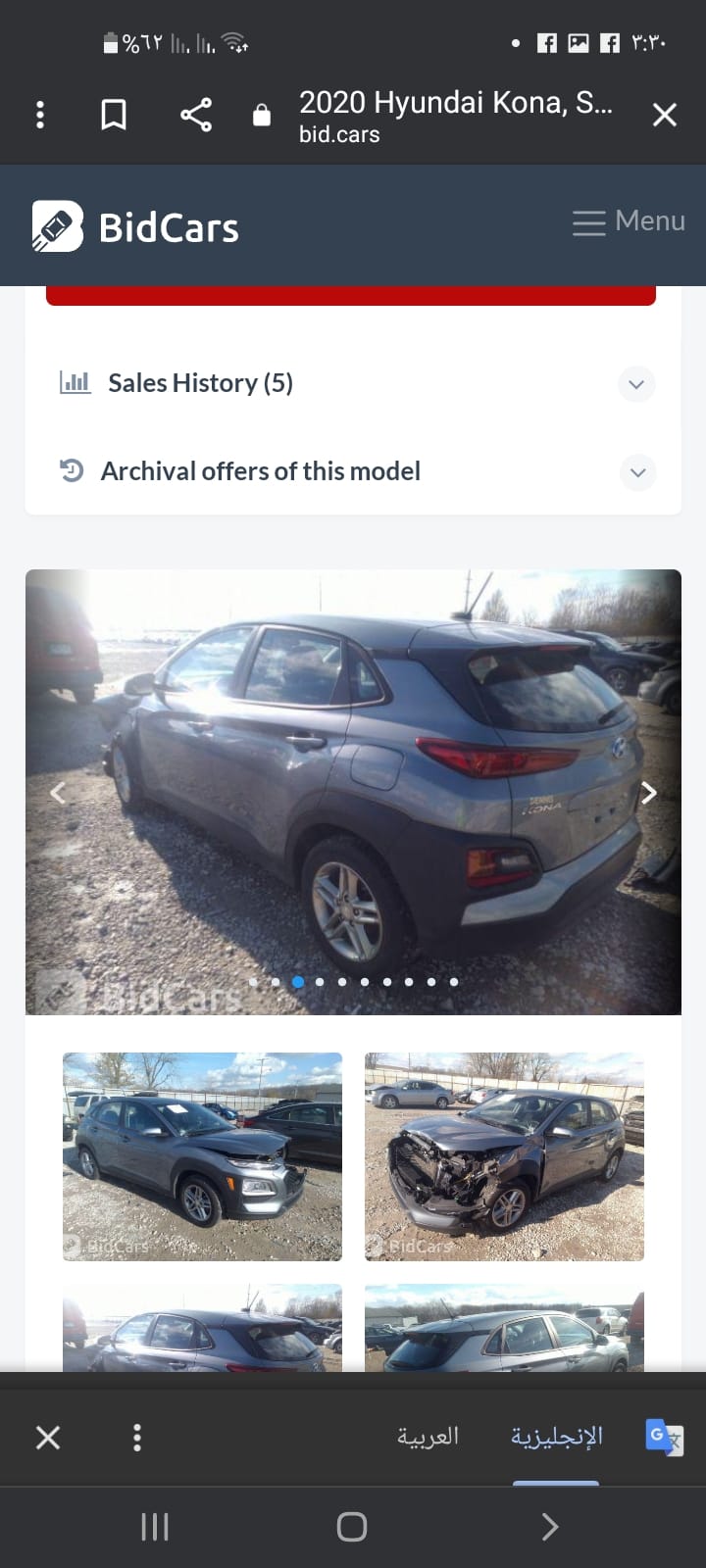Open translate bar more options
This screenshot has height=1568, width=706.
(x=137, y=1437)
